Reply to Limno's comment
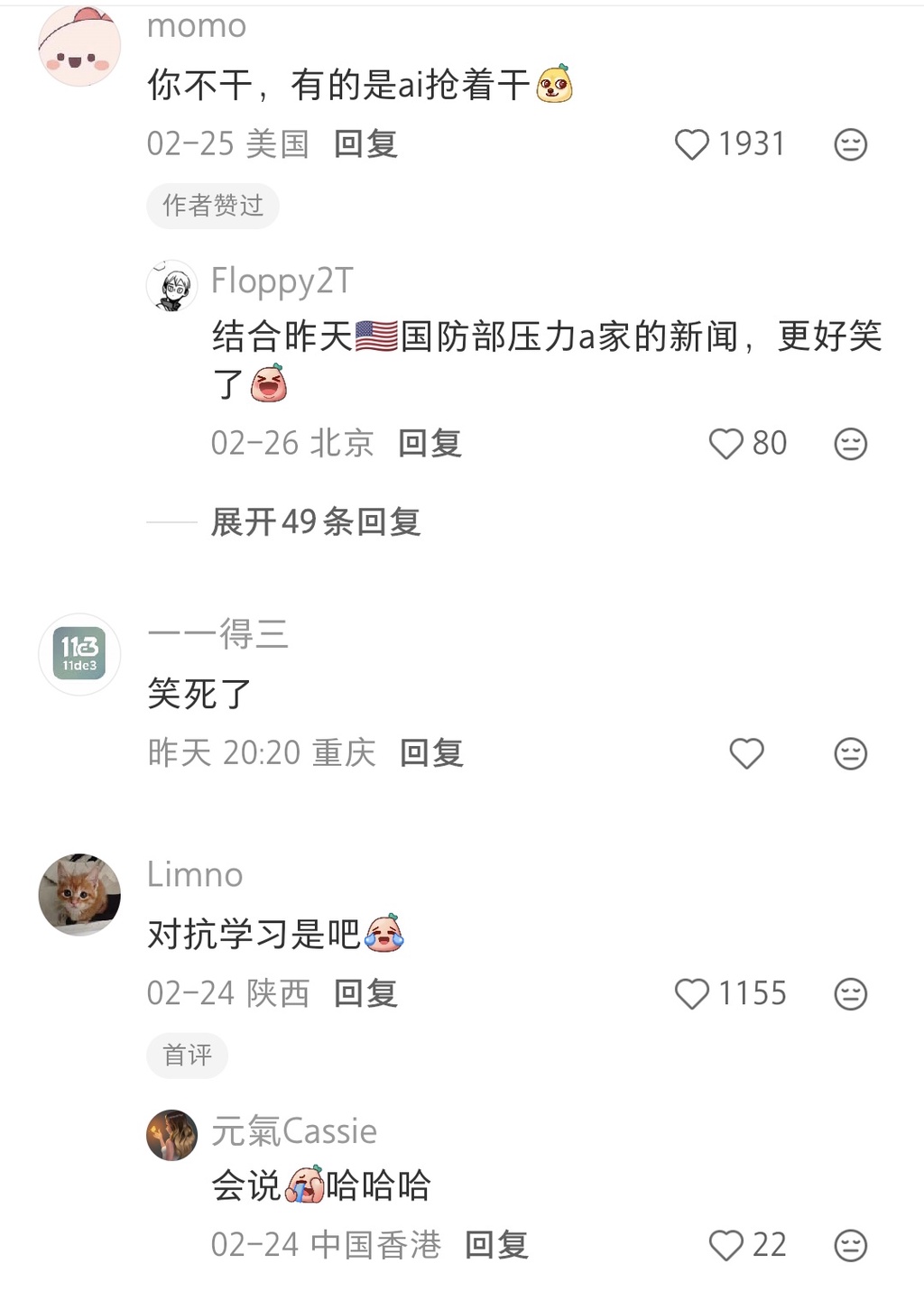This screenshot has height=1291, width=924. pyautogui.click(x=365, y=994)
